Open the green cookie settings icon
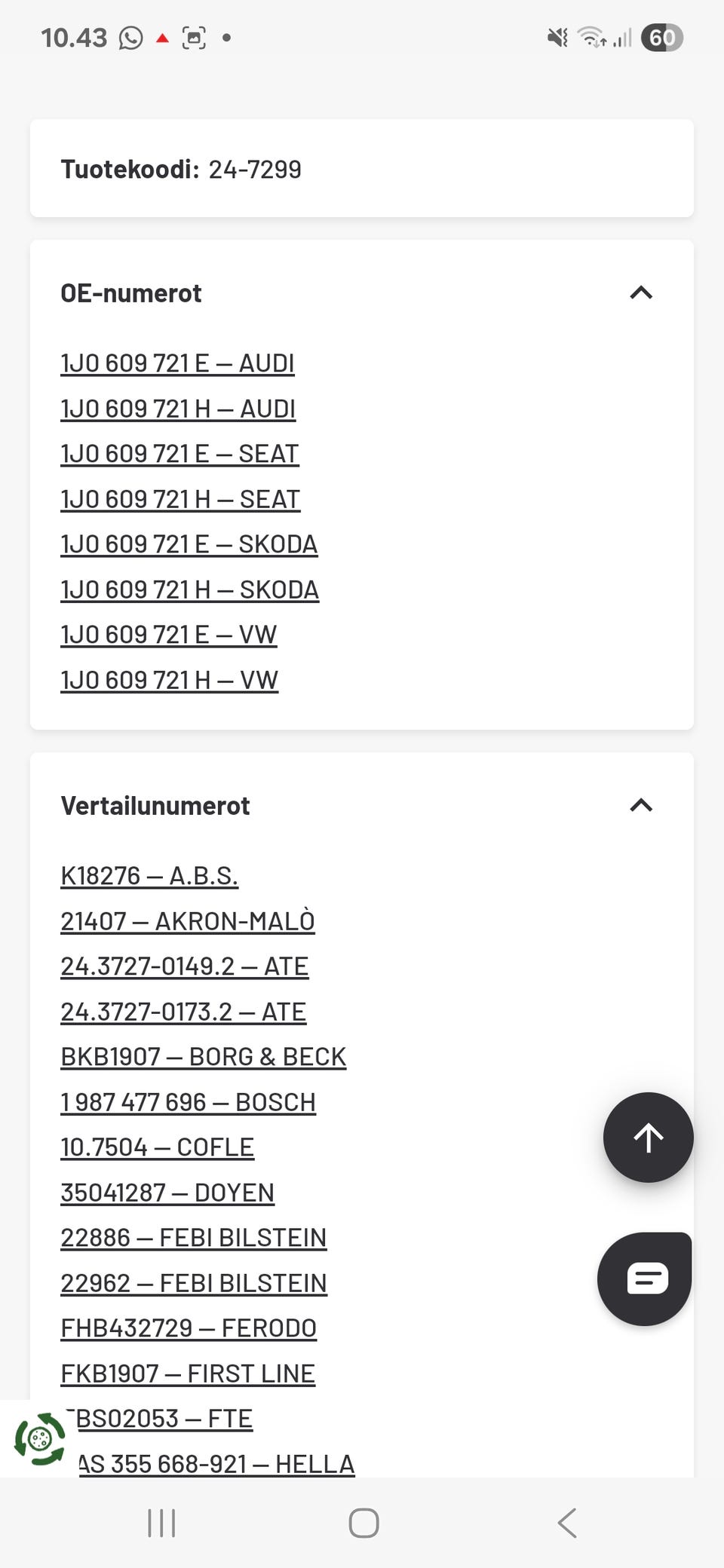The width and height of the screenshot is (724, 1568). coord(39,1439)
